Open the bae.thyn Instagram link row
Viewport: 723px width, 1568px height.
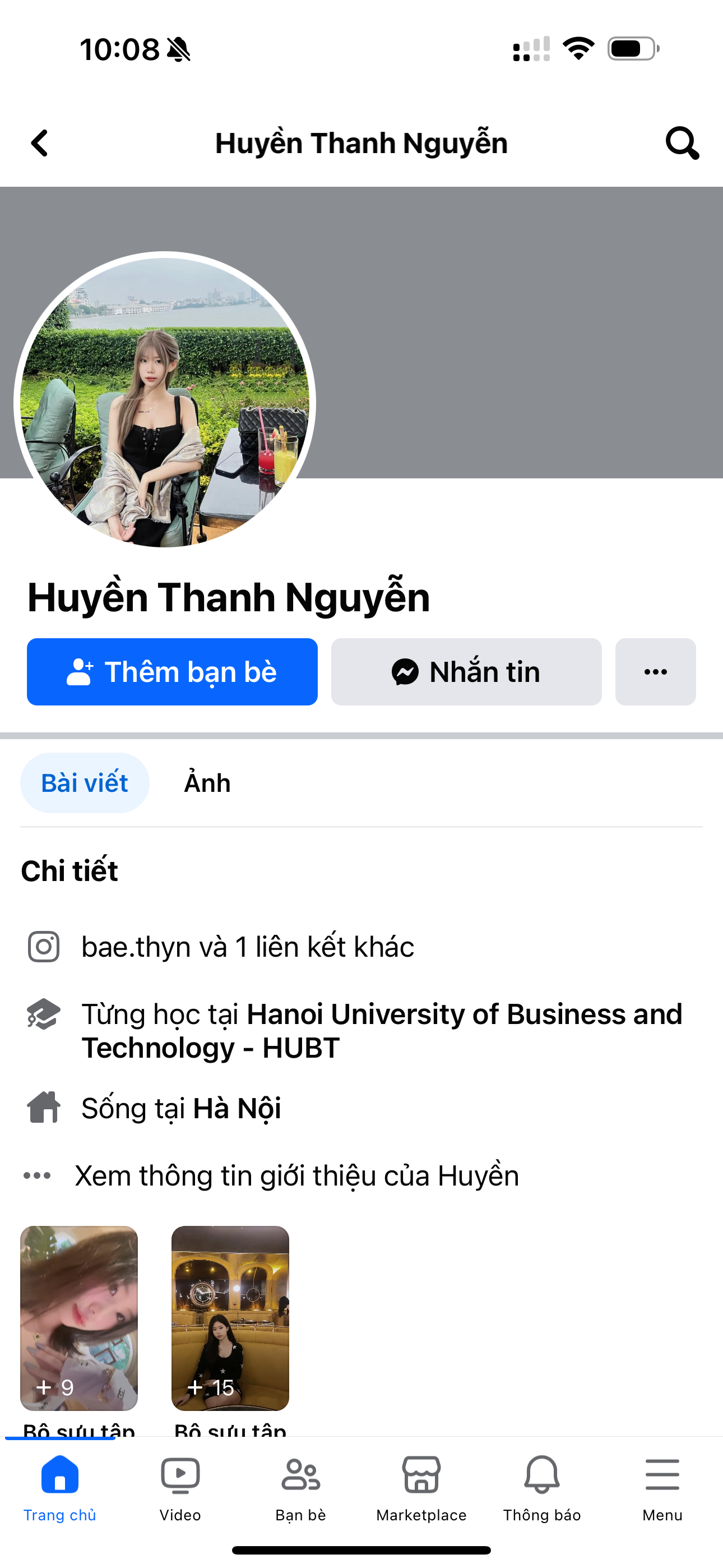[x=247, y=947]
